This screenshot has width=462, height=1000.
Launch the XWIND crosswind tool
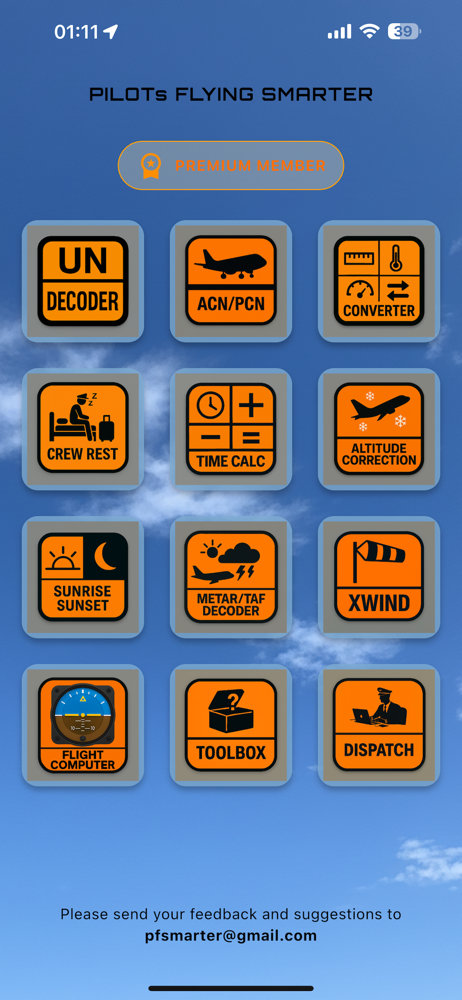[x=379, y=577]
